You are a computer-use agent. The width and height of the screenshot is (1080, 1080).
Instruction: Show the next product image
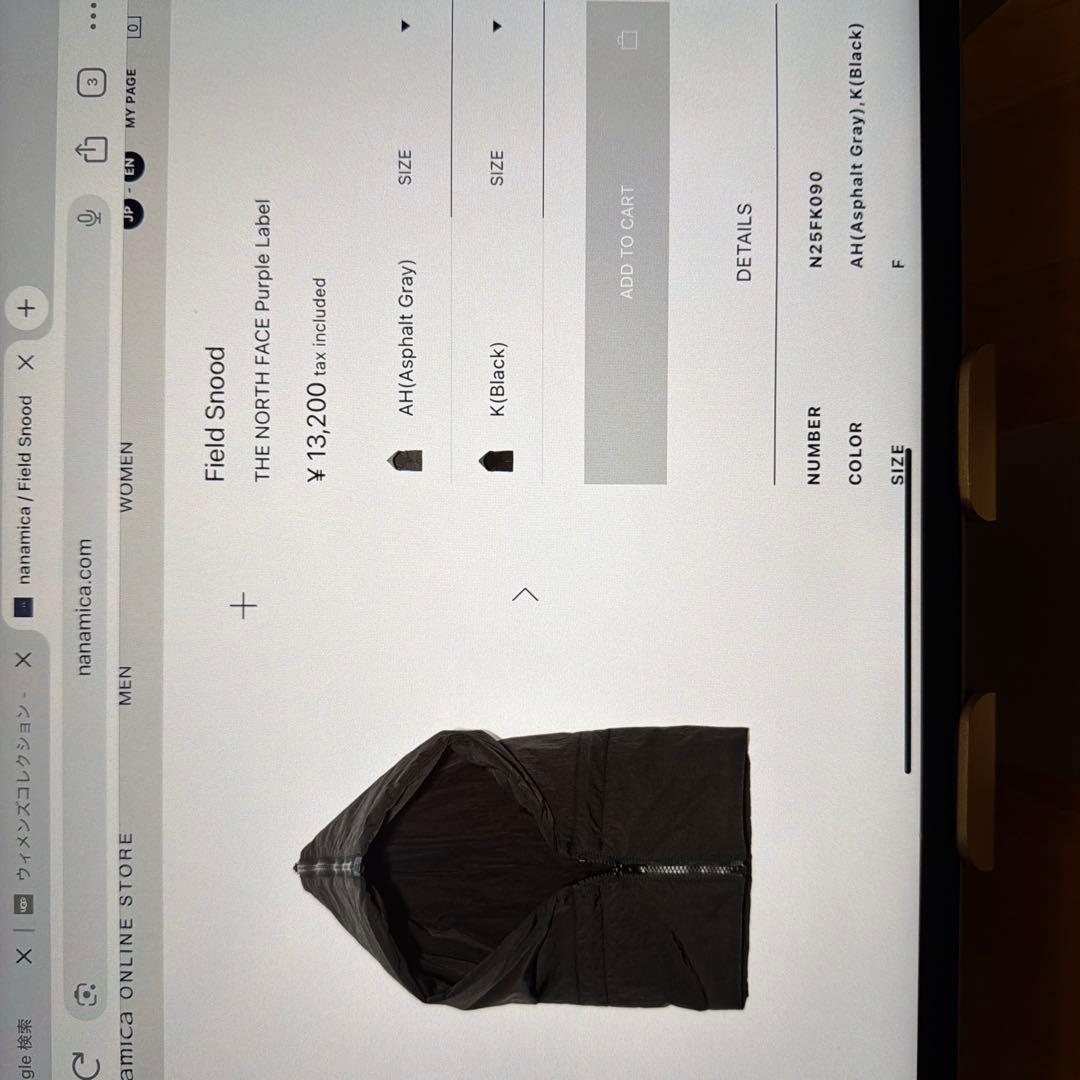click(x=525, y=594)
